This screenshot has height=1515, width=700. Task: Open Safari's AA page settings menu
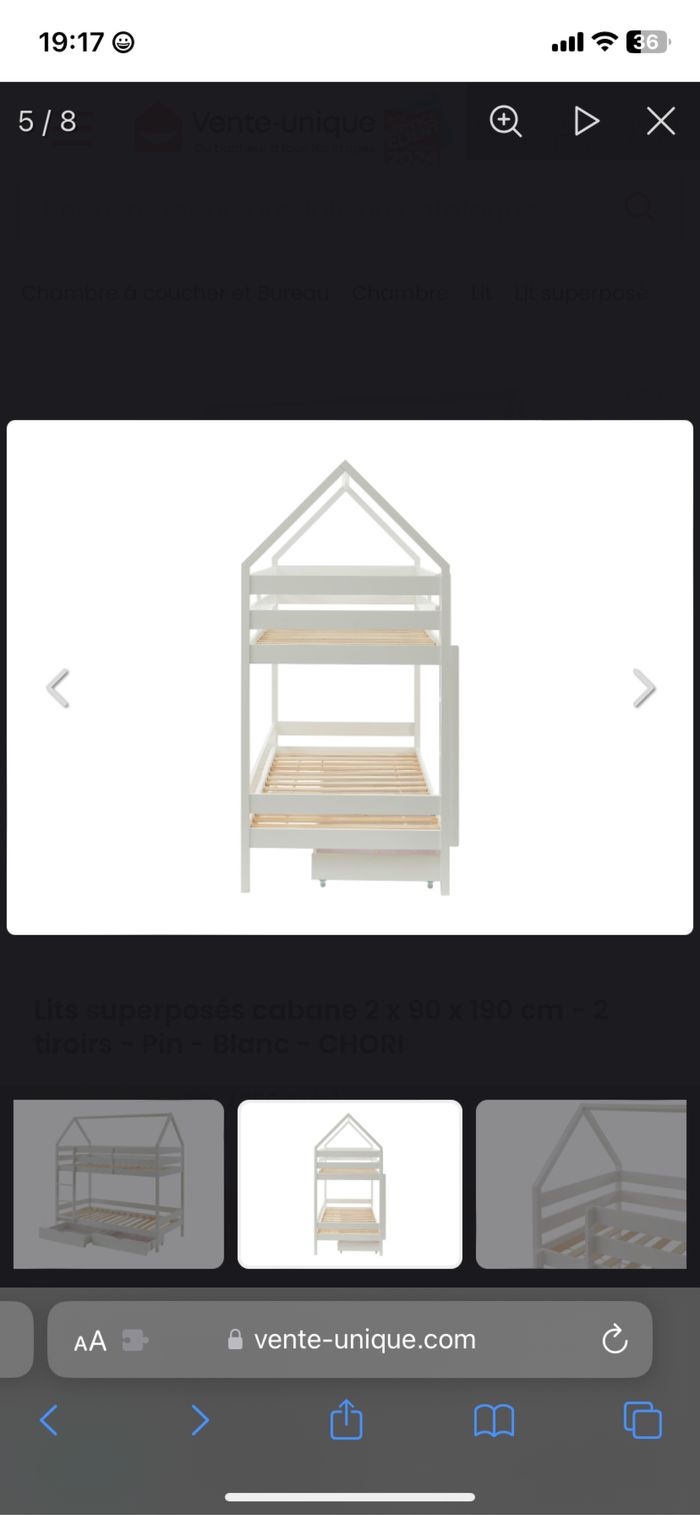(90, 1341)
